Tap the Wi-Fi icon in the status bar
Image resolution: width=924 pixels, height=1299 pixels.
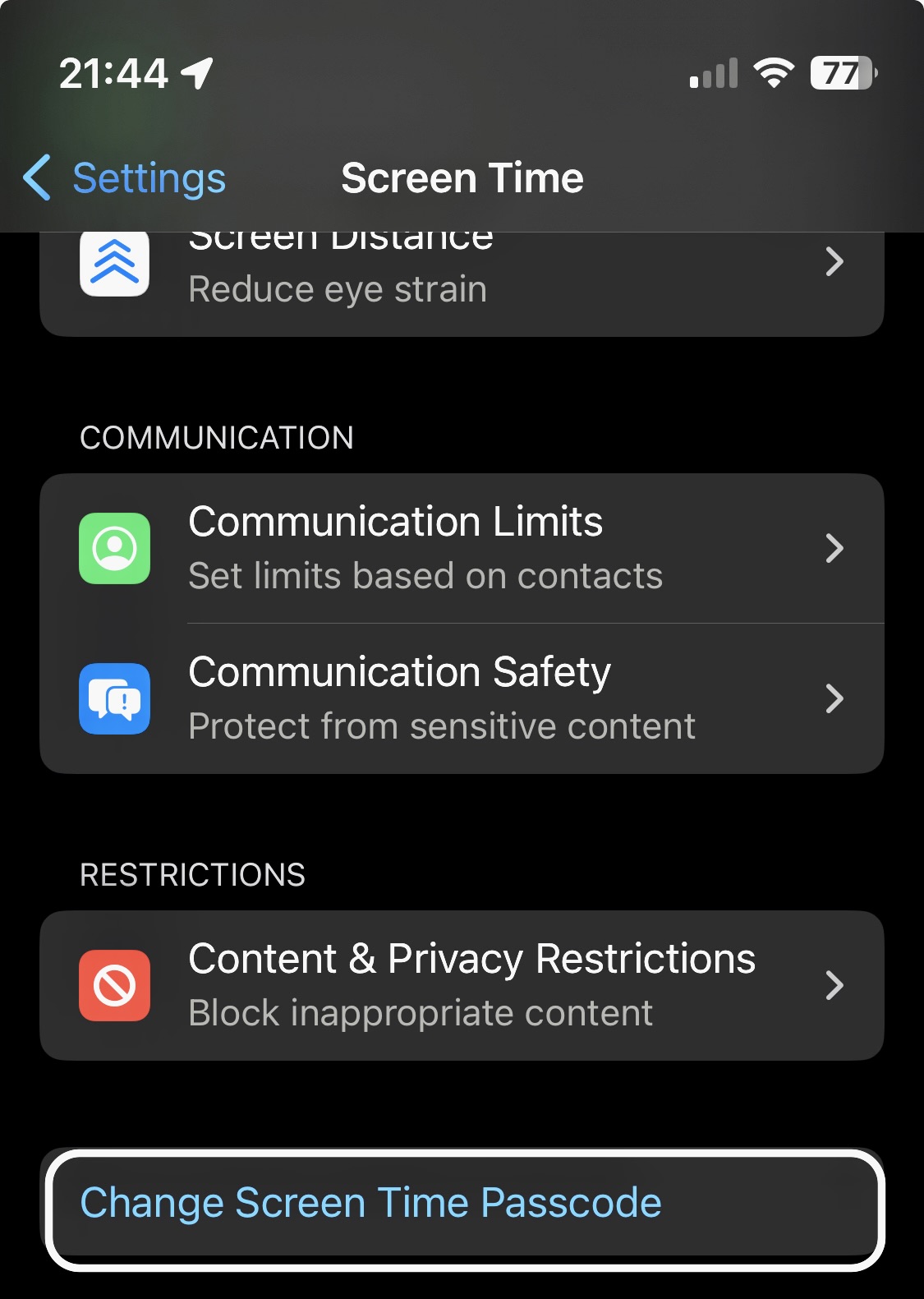pos(773,72)
